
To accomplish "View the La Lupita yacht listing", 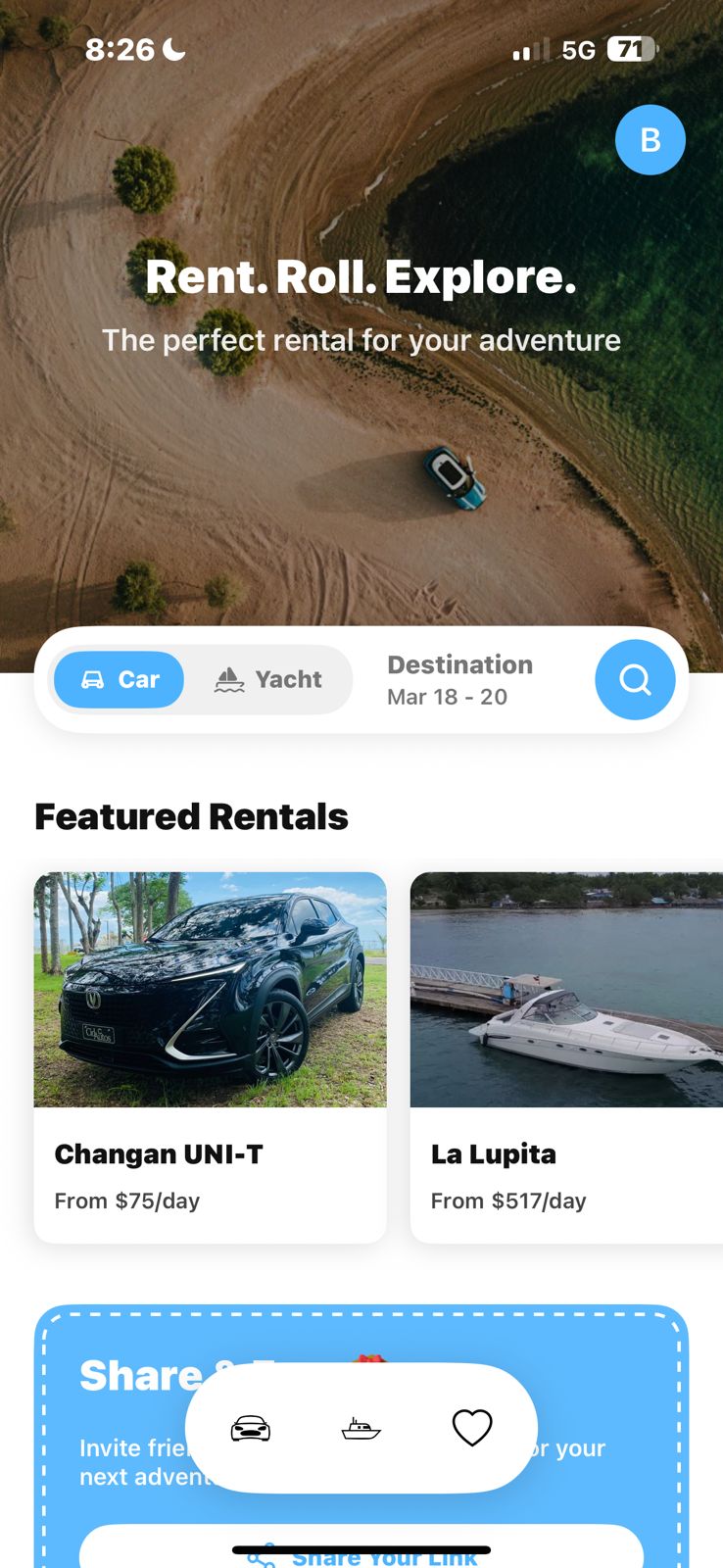I will pos(566,1056).
